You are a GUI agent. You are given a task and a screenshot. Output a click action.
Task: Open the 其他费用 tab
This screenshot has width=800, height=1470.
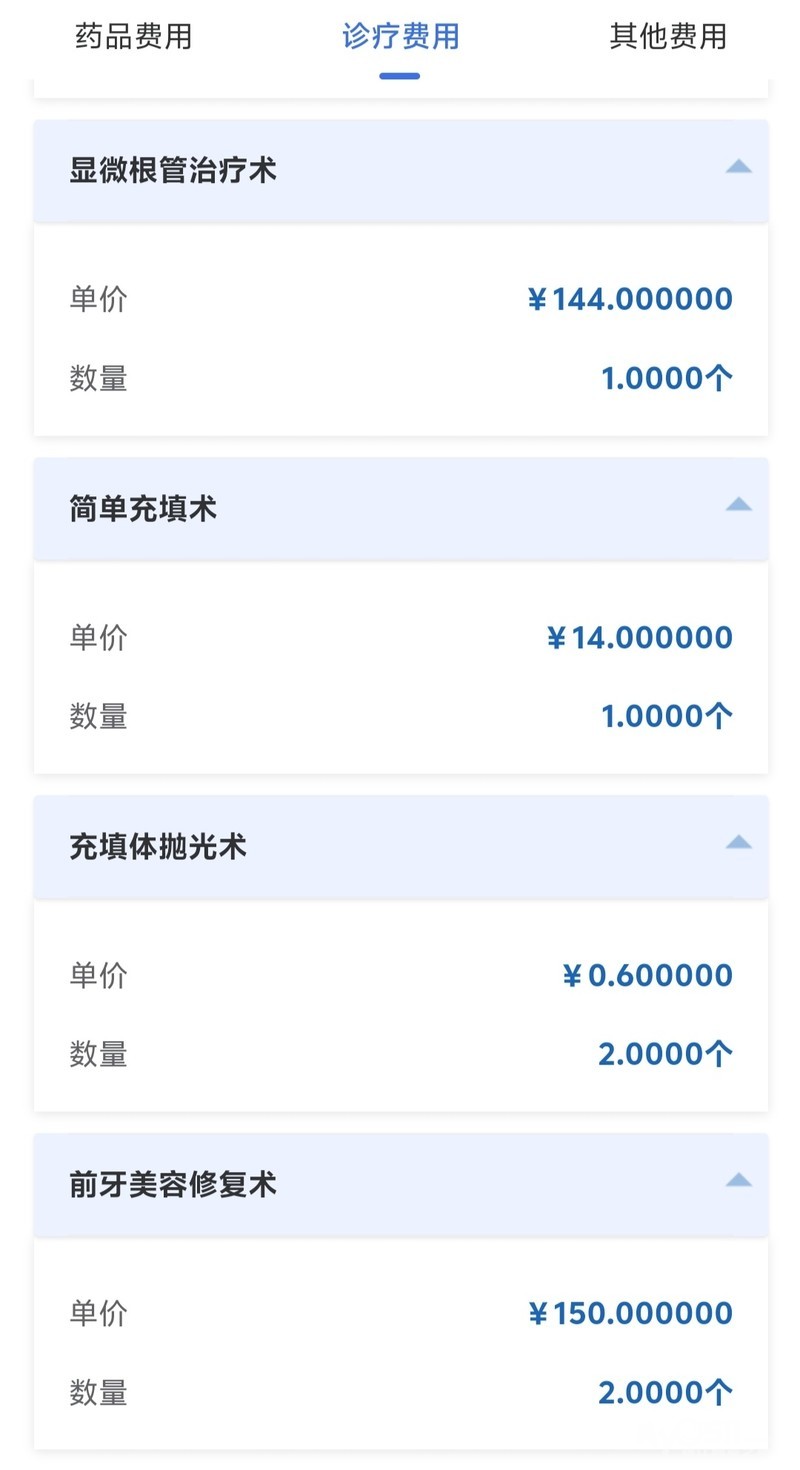(x=667, y=37)
